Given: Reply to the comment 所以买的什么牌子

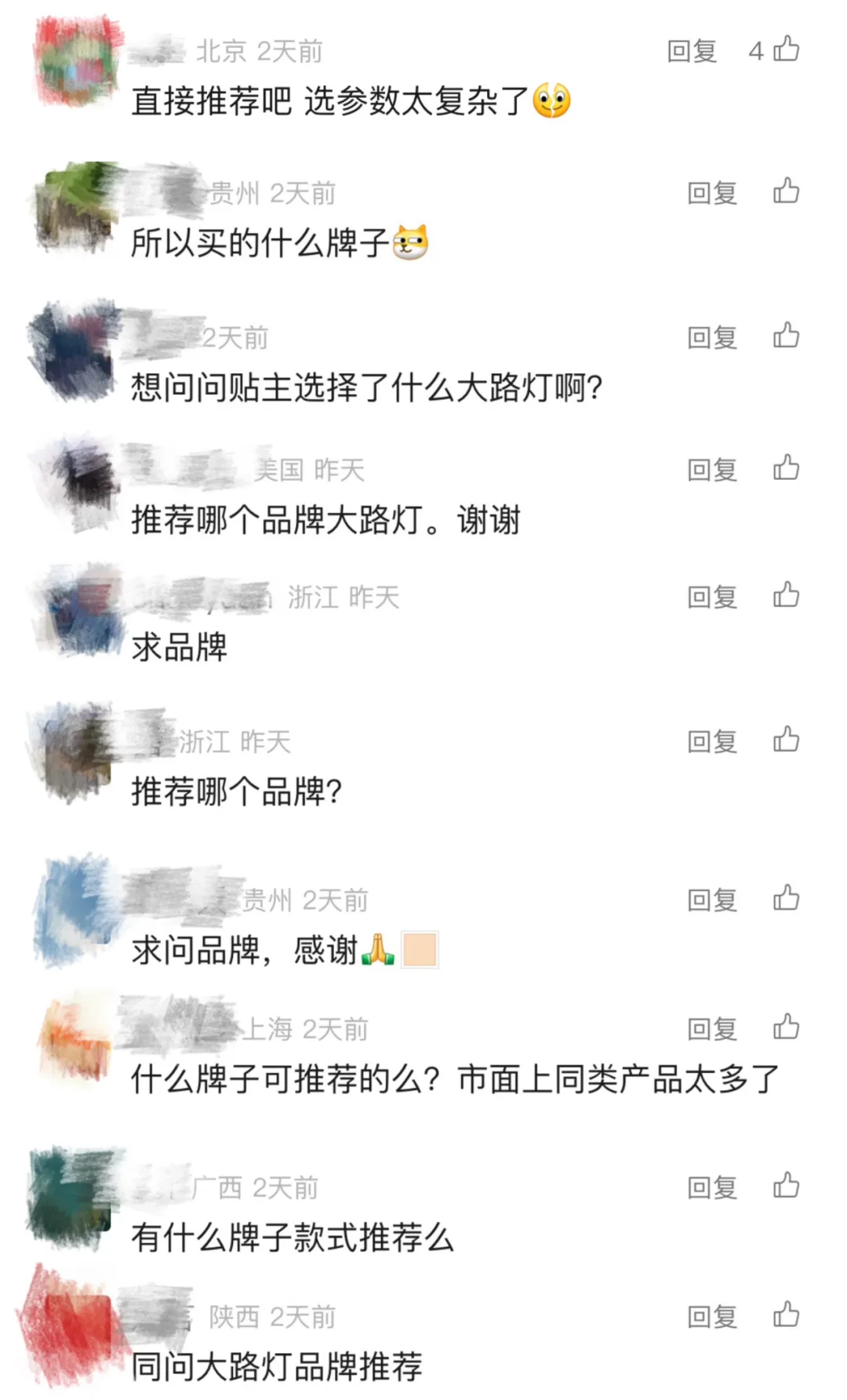Looking at the screenshot, I should tap(712, 193).
